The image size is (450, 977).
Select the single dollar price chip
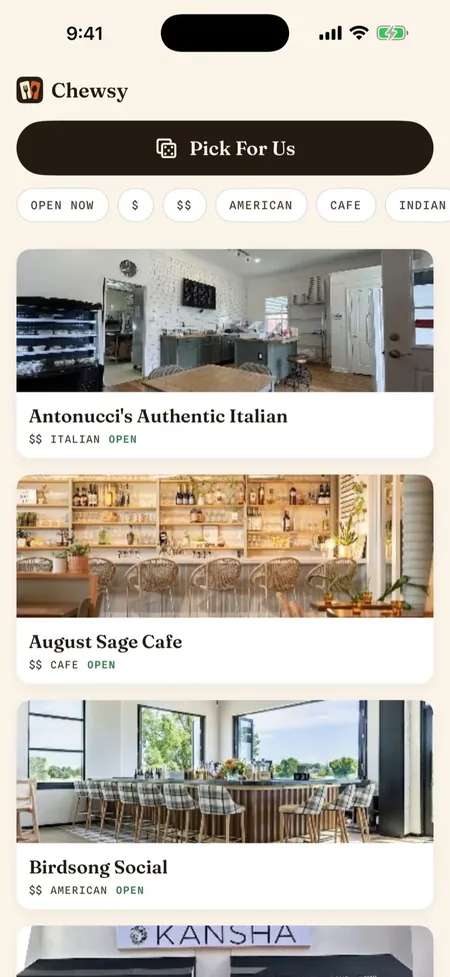135,205
